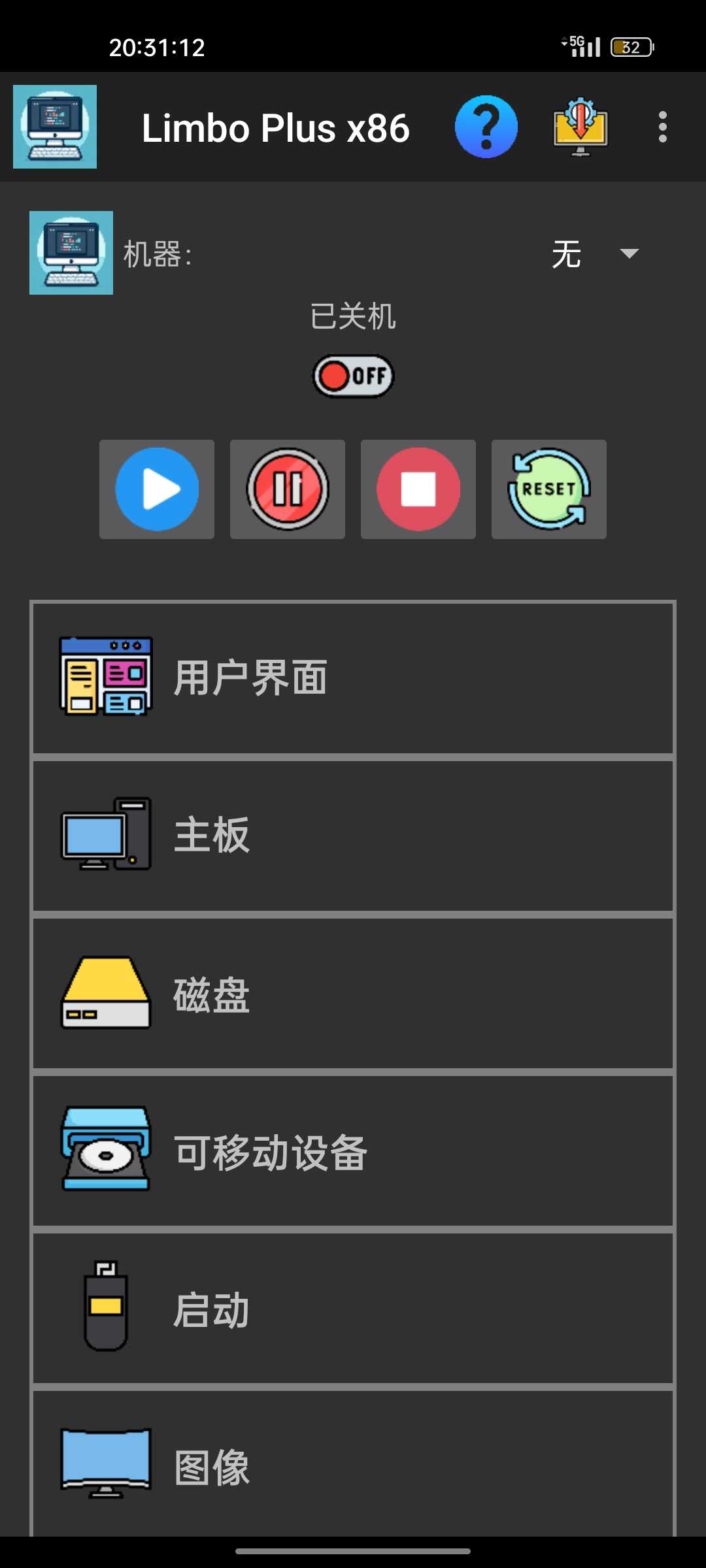Screen dimensions: 706x1568
Task: Tap the yellow download/import machine icon
Action: click(580, 127)
